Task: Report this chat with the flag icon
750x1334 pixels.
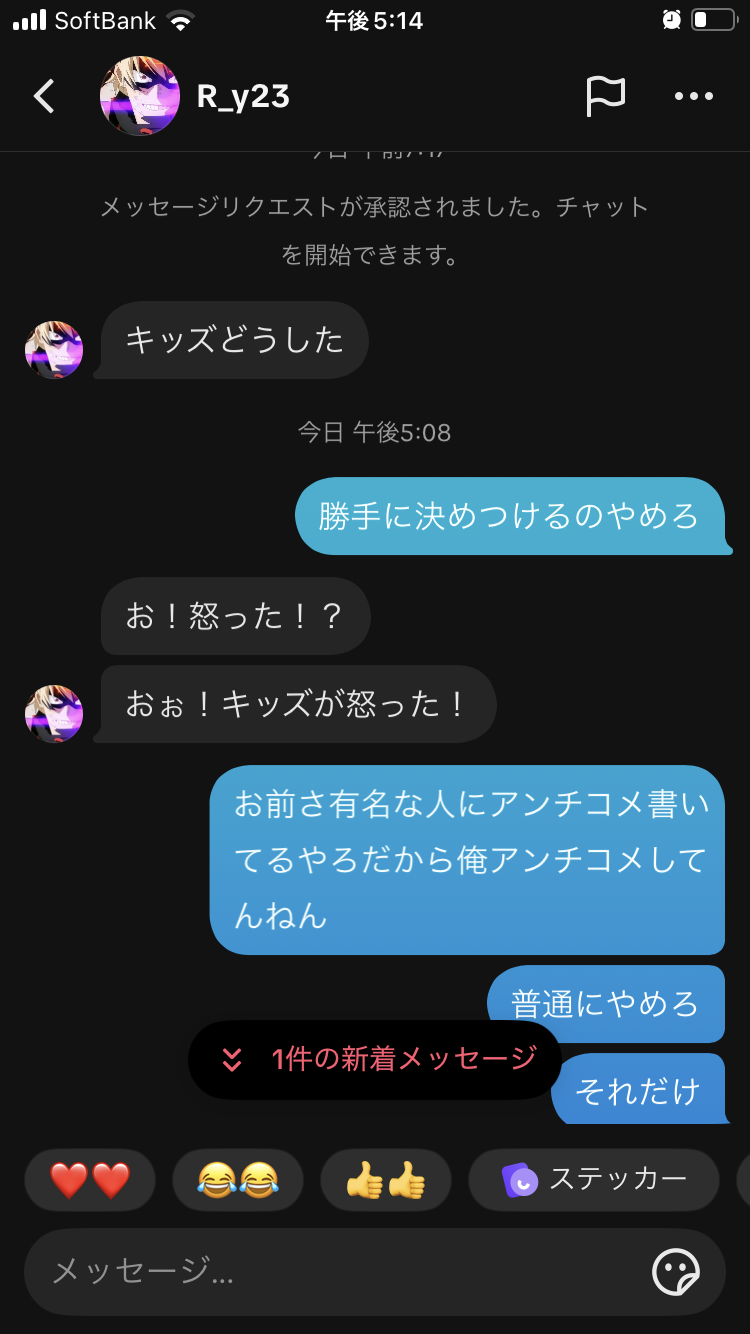Action: (x=605, y=96)
